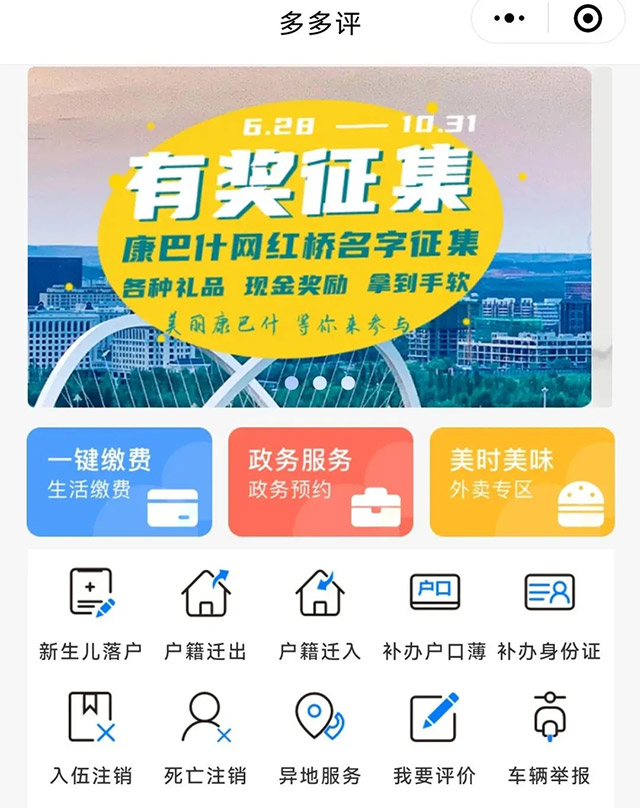The height and width of the screenshot is (808, 640).
Task: Close the mini program via the circle icon
Action: tap(587, 19)
